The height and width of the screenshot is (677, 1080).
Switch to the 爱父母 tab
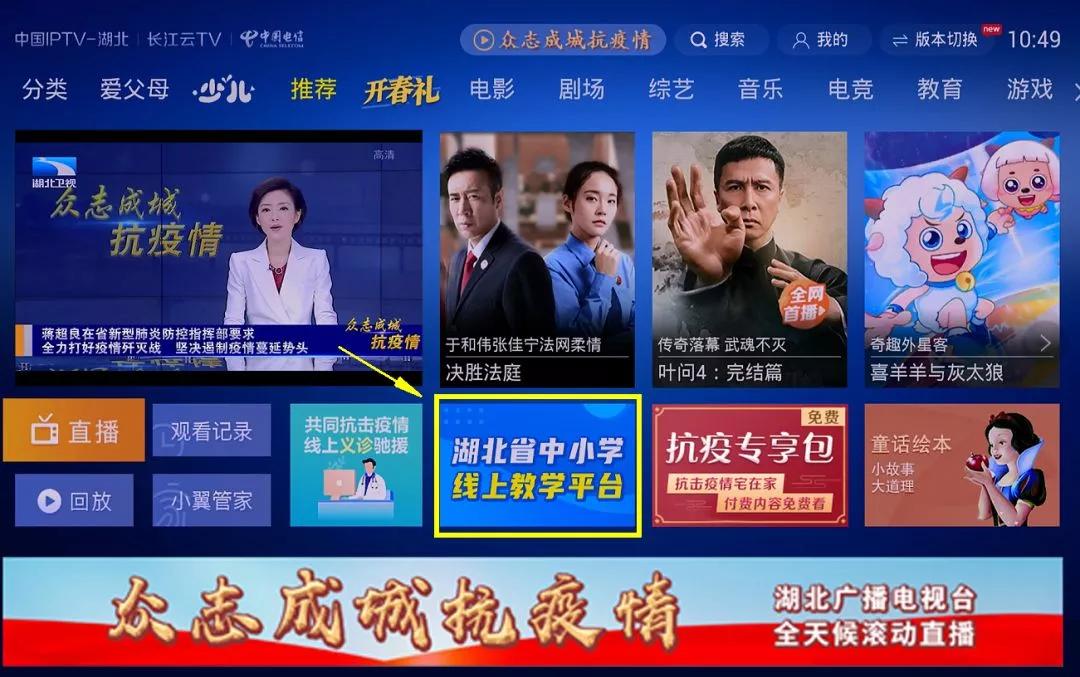coord(134,89)
